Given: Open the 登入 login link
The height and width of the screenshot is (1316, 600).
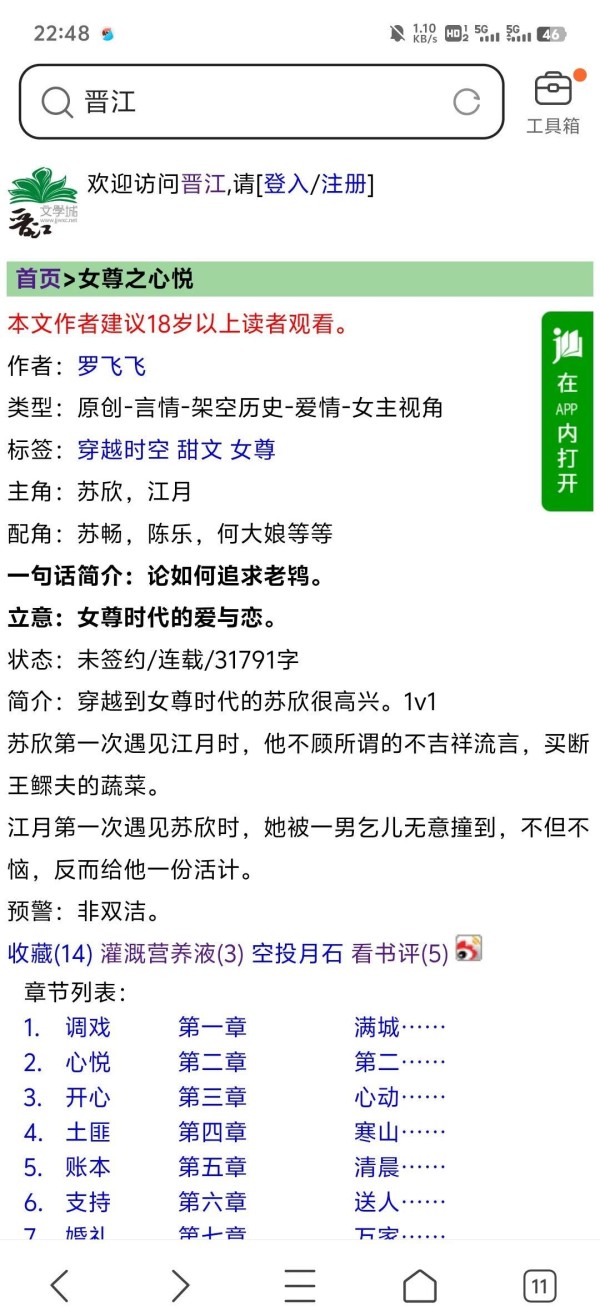Looking at the screenshot, I should (x=285, y=184).
